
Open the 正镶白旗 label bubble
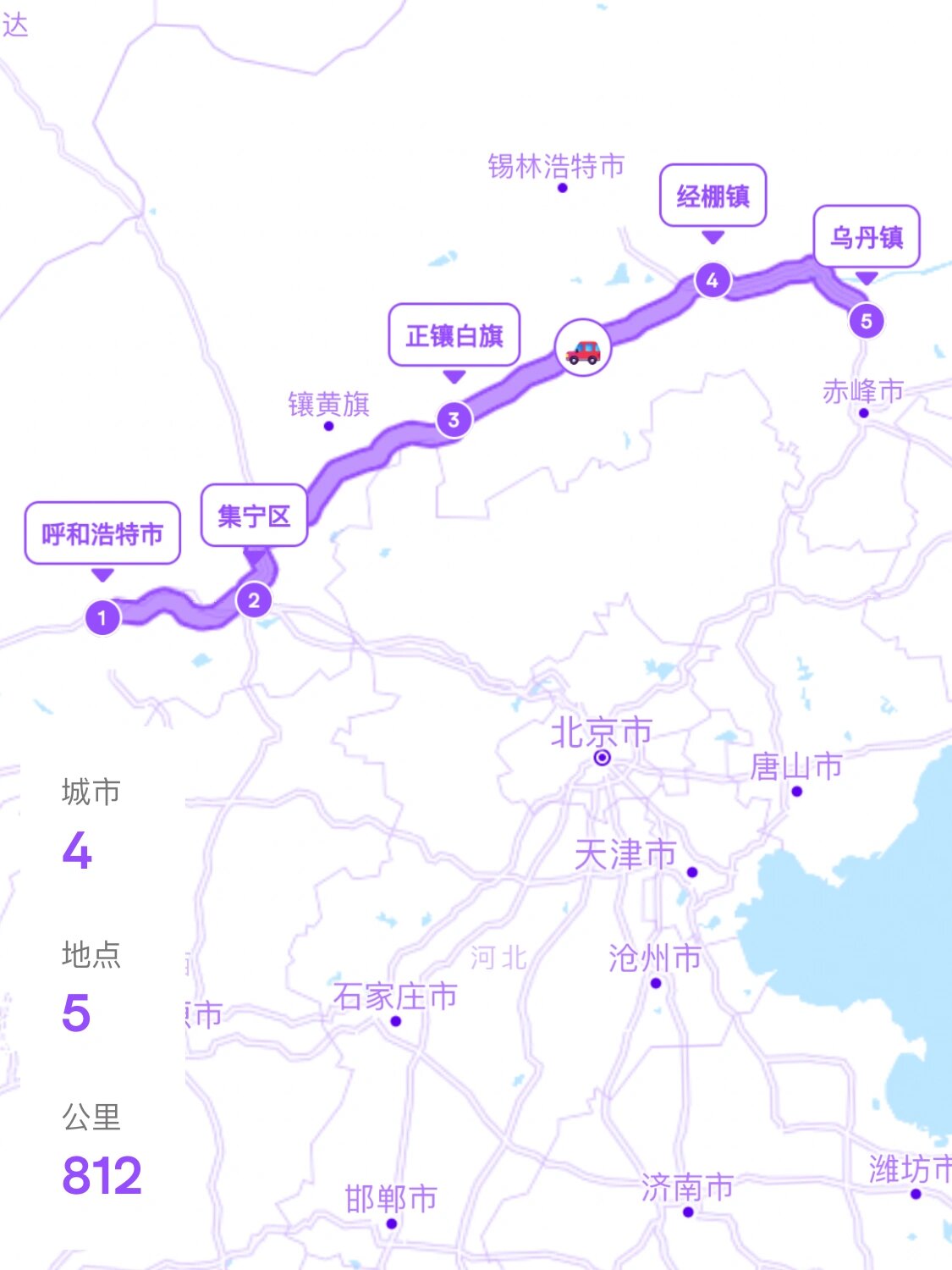pyautogui.click(x=454, y=335)
